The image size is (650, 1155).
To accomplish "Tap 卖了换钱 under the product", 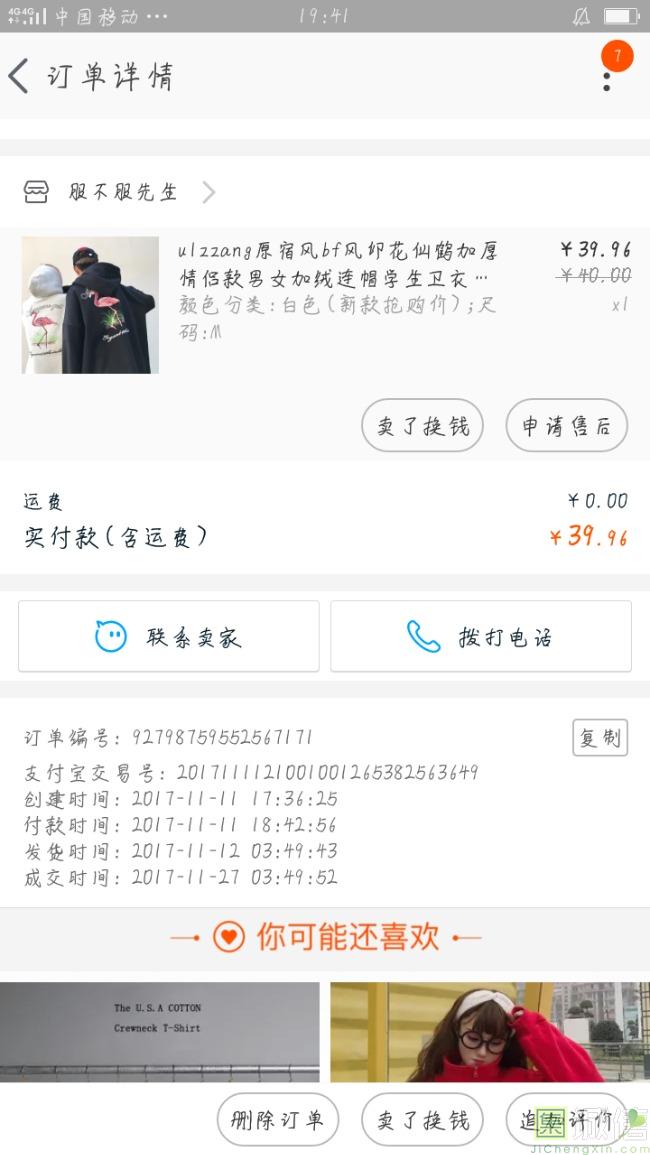I will pos(422,426).
